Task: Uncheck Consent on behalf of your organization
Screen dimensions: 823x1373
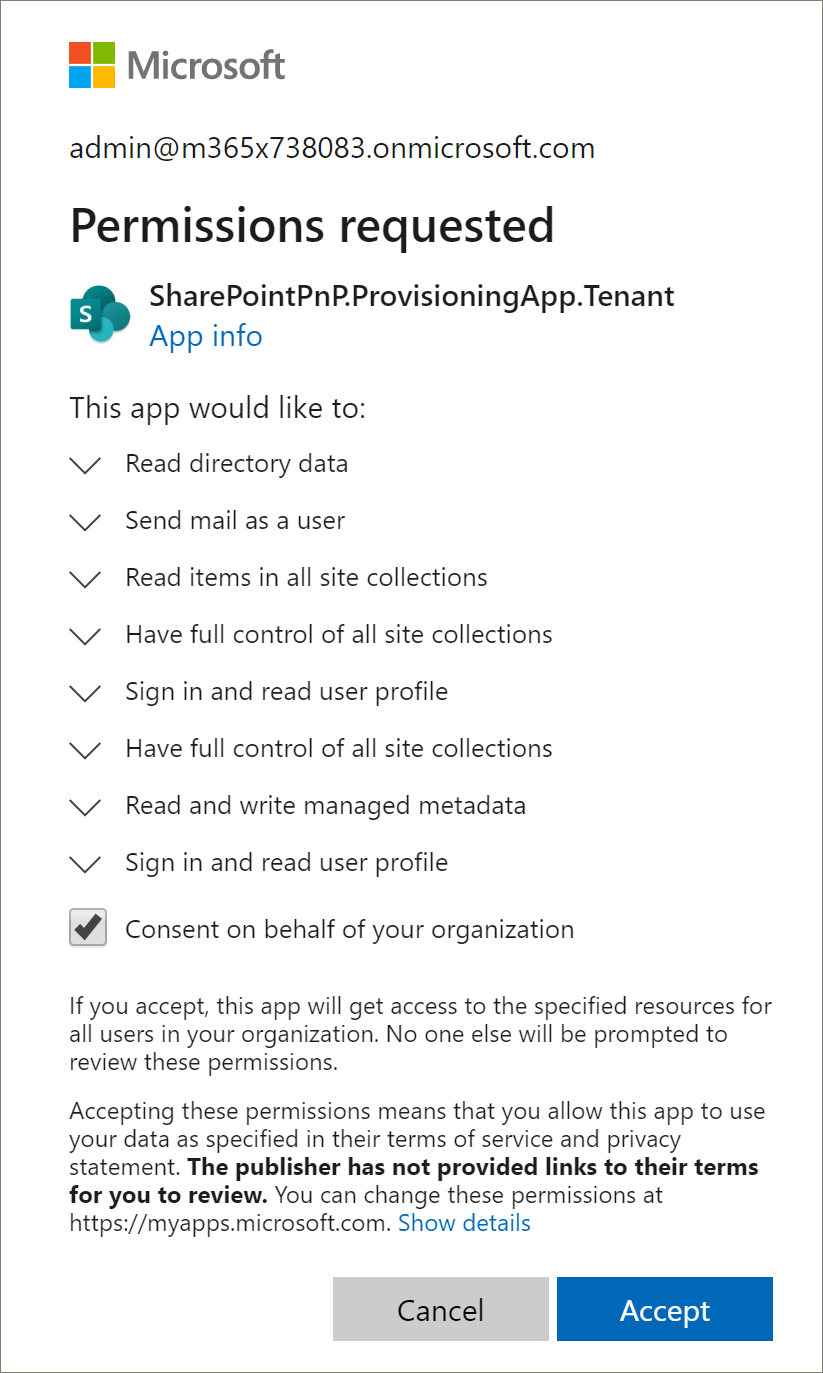Action: (x=88, y=929)
